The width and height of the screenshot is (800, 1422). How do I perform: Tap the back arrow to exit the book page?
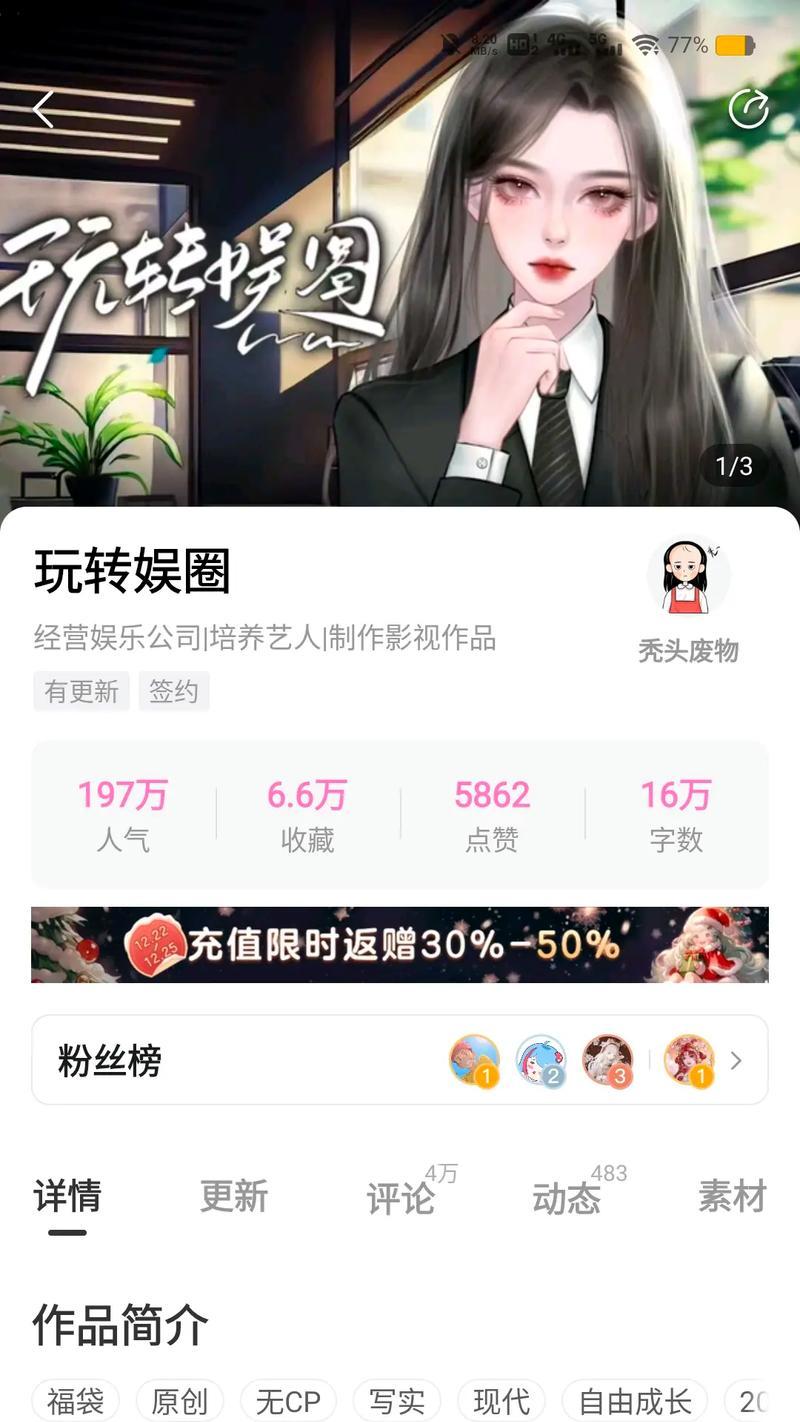(x=44, y=110)
